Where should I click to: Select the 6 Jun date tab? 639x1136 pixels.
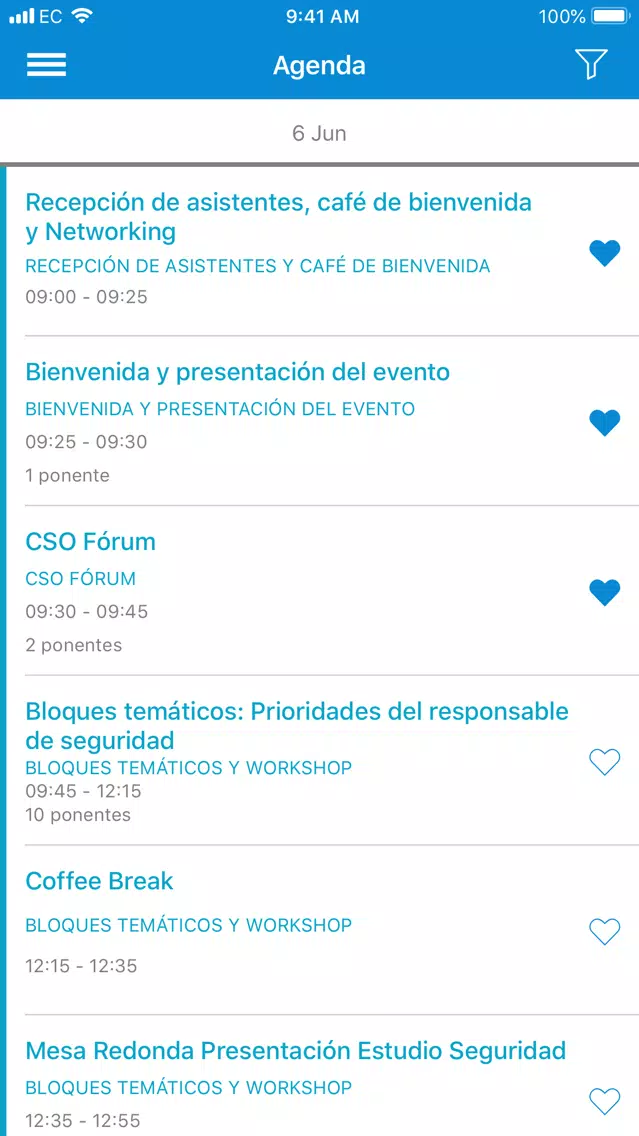click(x=320, y=133)
